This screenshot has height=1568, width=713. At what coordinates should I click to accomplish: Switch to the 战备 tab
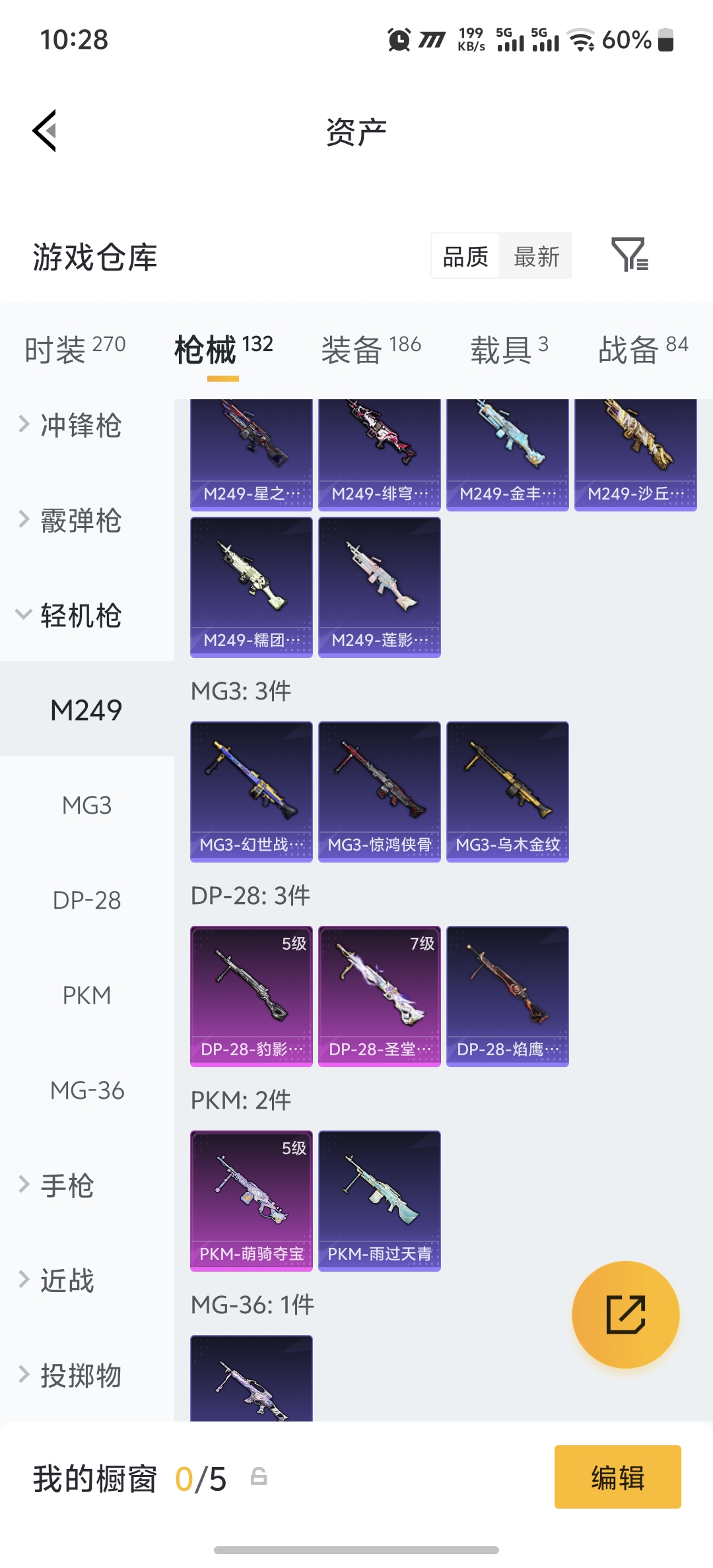[x=642, y=349]
